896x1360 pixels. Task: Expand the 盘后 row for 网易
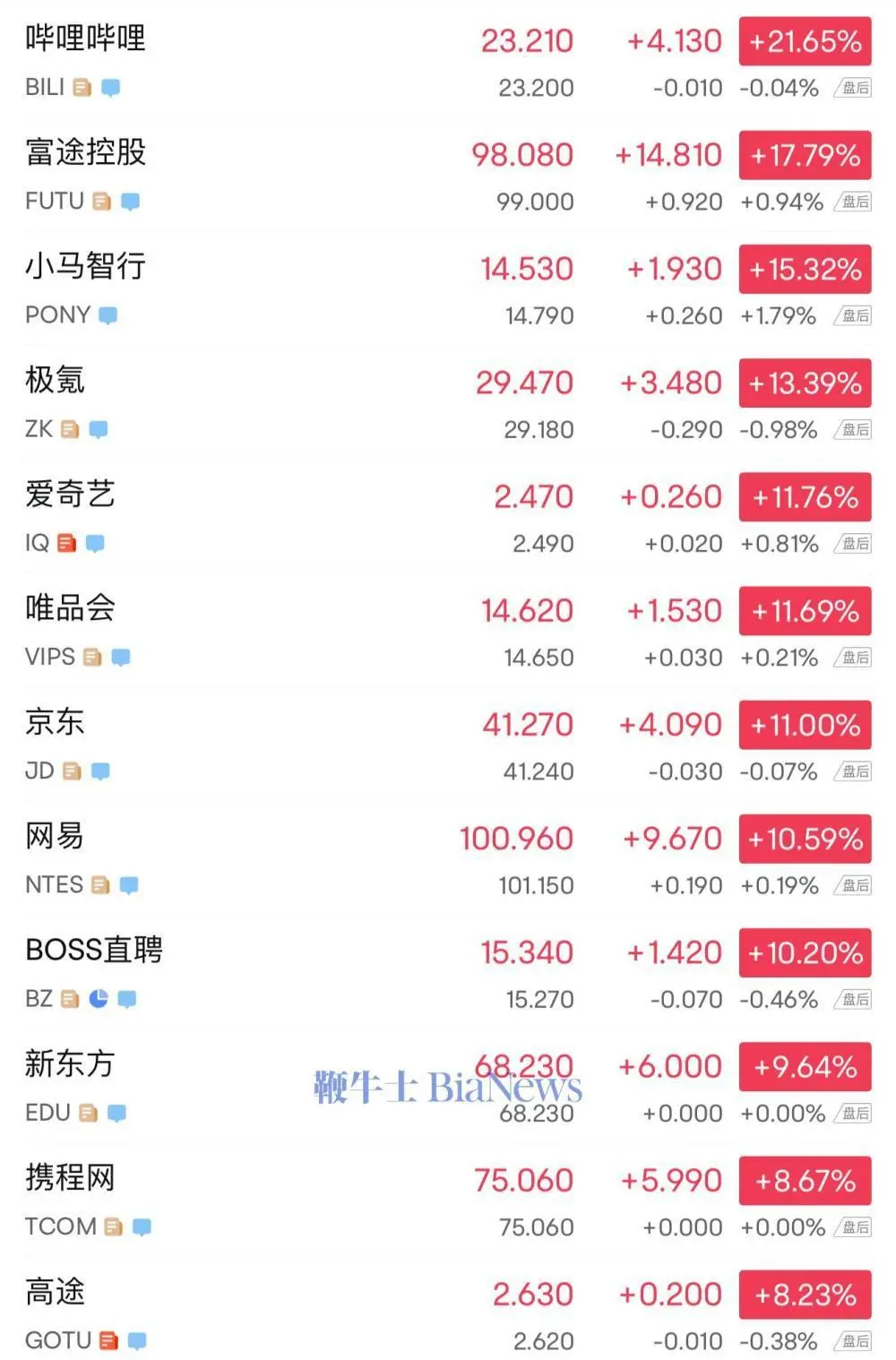(852, 885)
